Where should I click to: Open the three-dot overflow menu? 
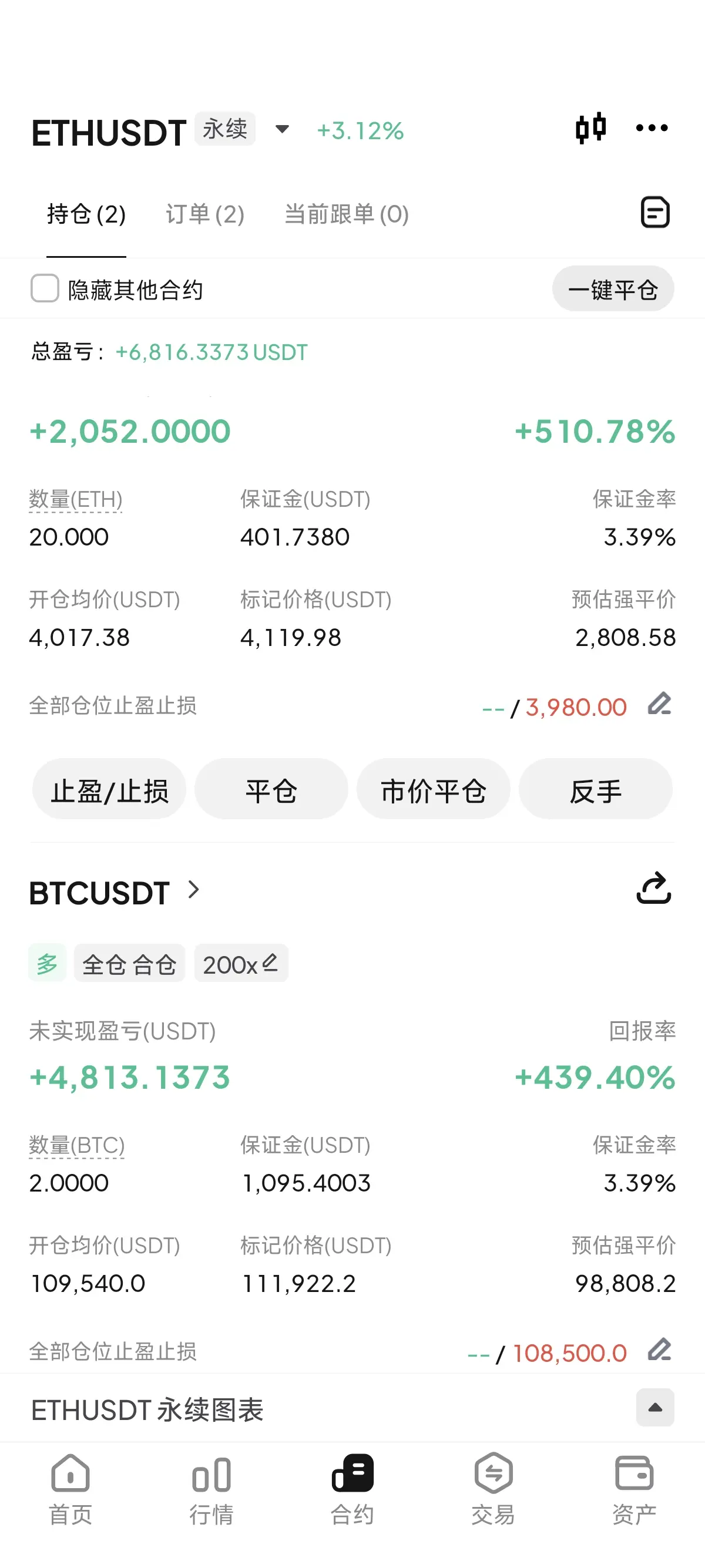[x=652, y=129]
